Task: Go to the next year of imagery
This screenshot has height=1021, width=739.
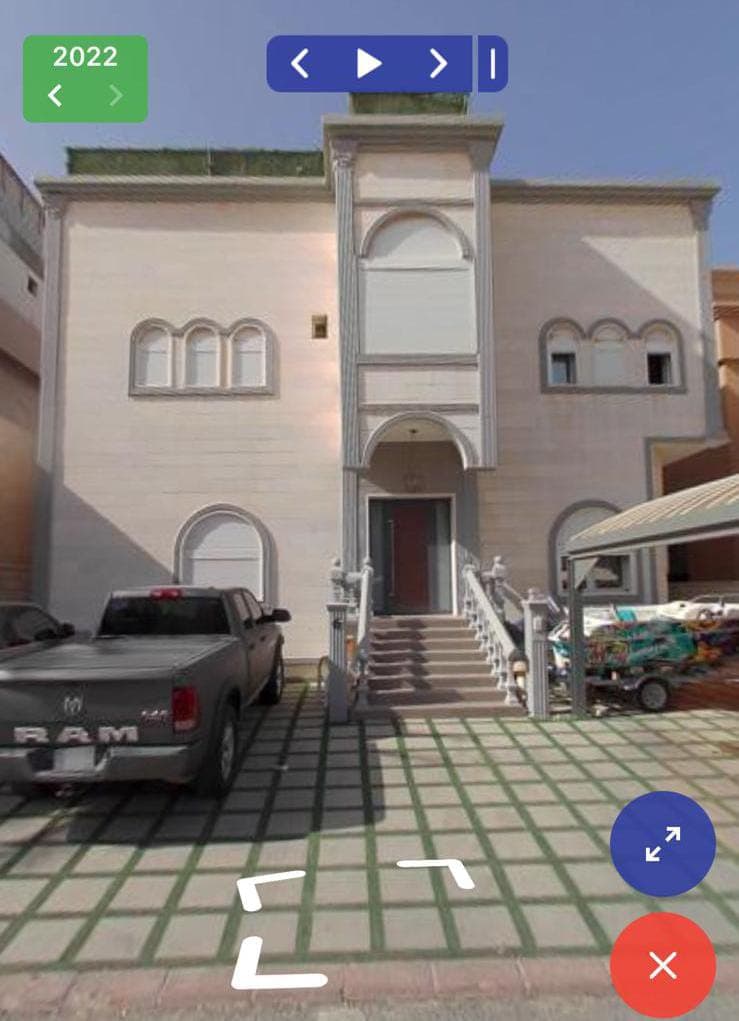Action: 116,96
